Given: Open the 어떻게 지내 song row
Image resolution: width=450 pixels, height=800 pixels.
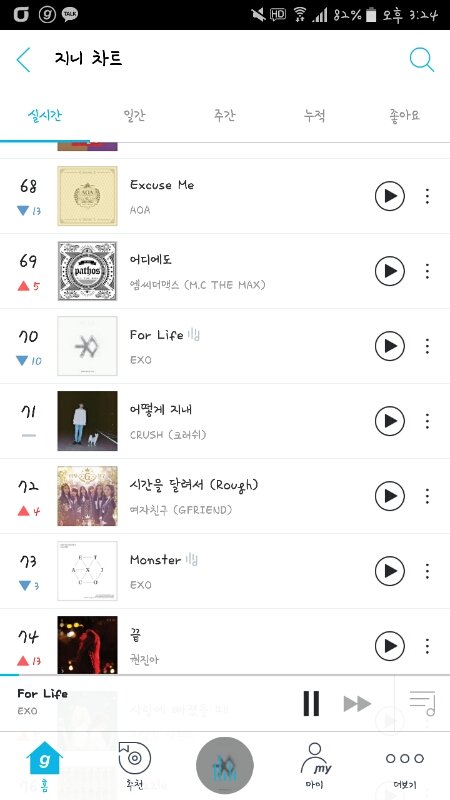Looking at the screenshot, I should pos(225,421).
